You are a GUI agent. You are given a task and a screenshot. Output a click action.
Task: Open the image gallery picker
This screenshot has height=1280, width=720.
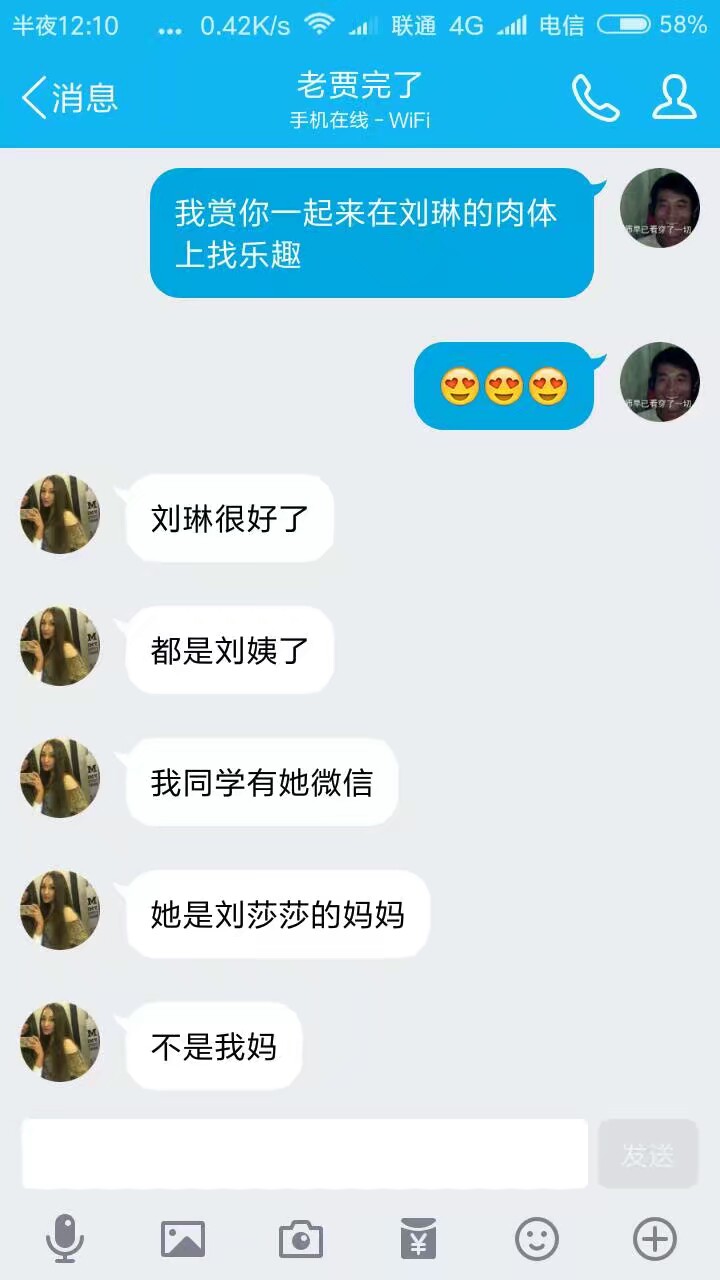point(183,1240)
